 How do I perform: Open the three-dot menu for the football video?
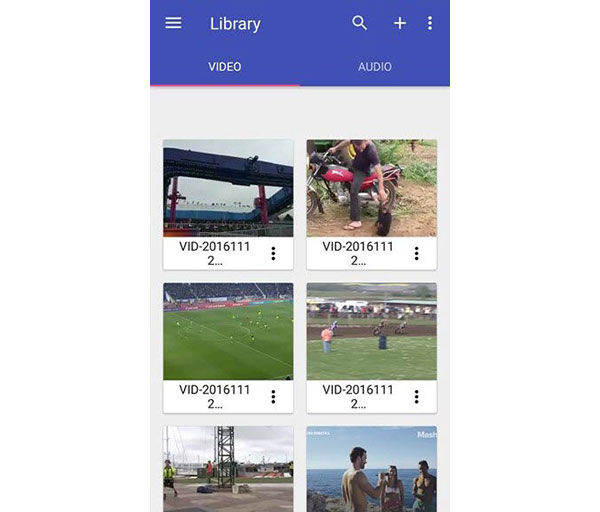[x=273, y=397]
